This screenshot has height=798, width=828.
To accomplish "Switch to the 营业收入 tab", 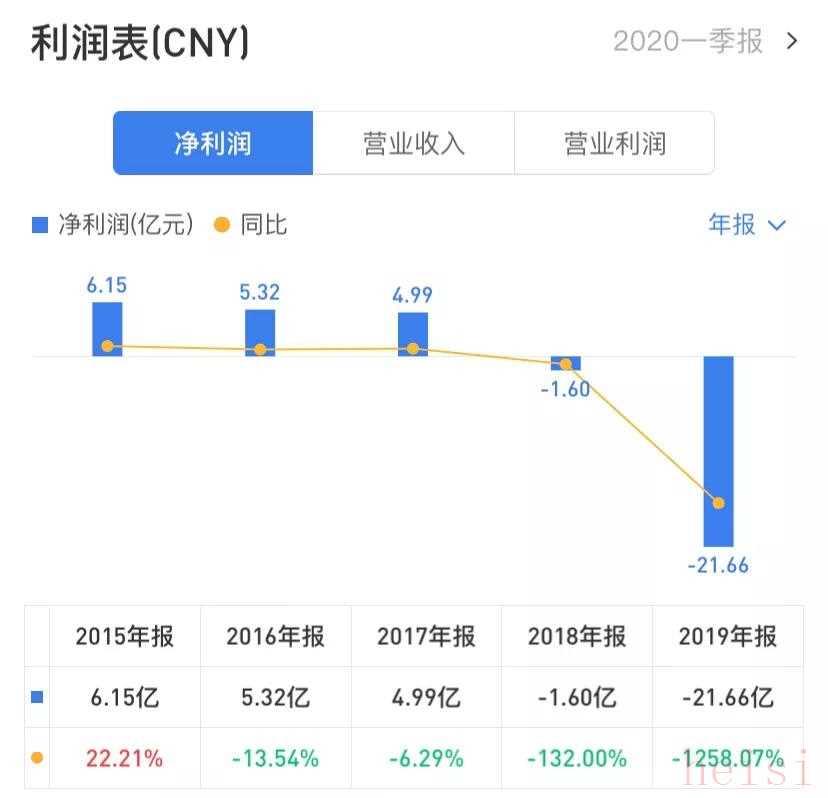I will 413,144.
